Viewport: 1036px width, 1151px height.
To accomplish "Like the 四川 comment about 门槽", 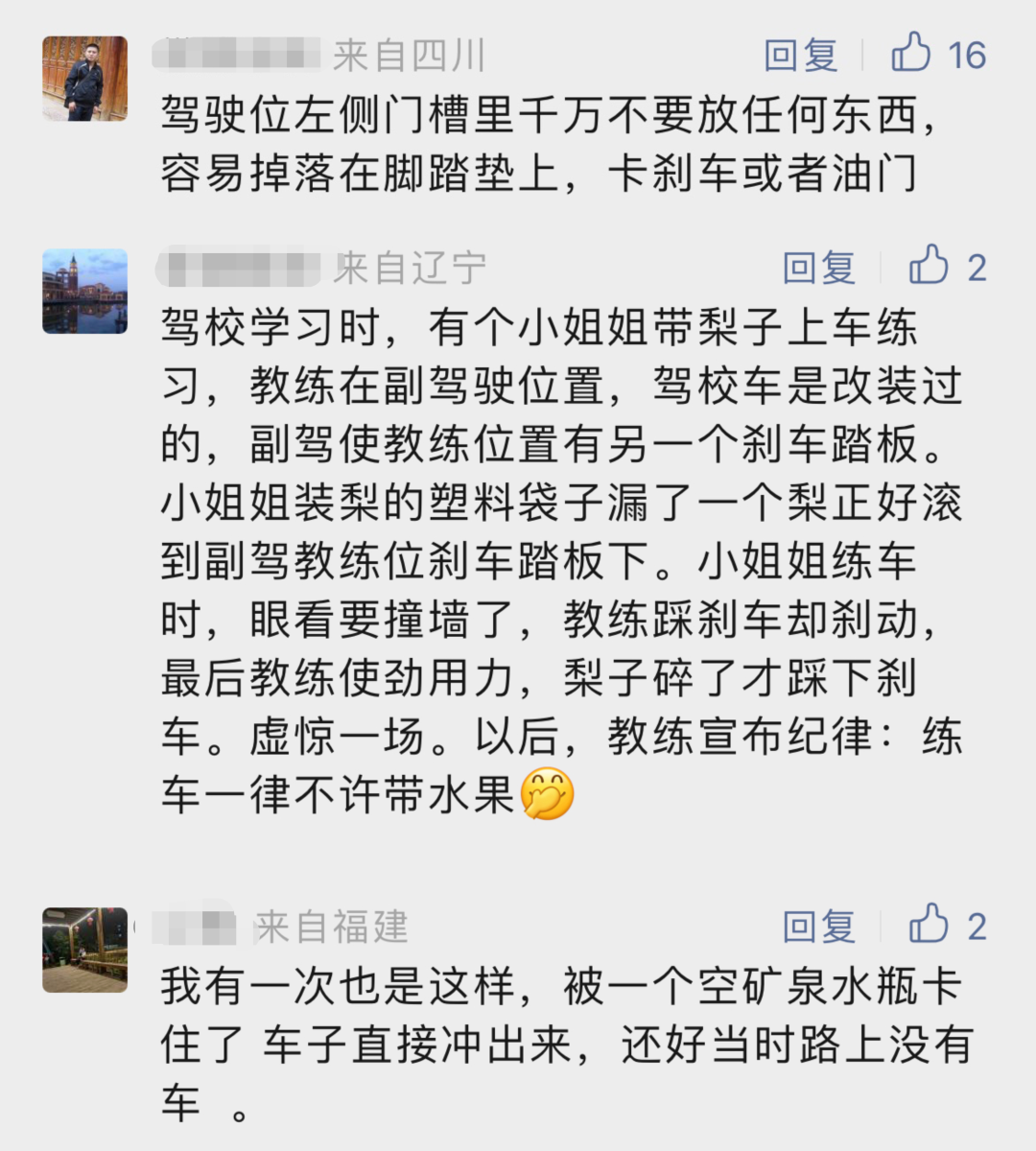I will [912, 53].
